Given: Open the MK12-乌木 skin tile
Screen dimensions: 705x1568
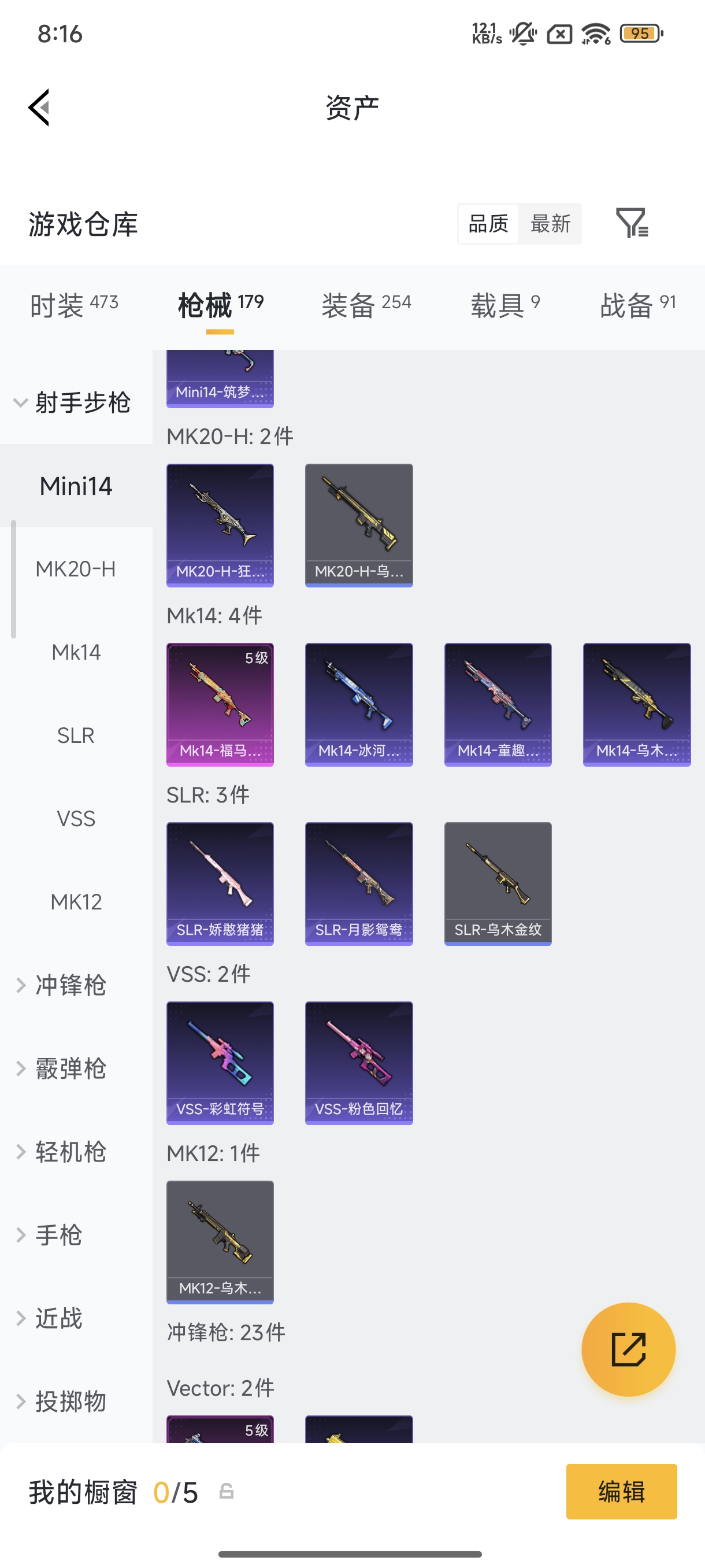Looking at the screenshot, I should (220, 1242).
